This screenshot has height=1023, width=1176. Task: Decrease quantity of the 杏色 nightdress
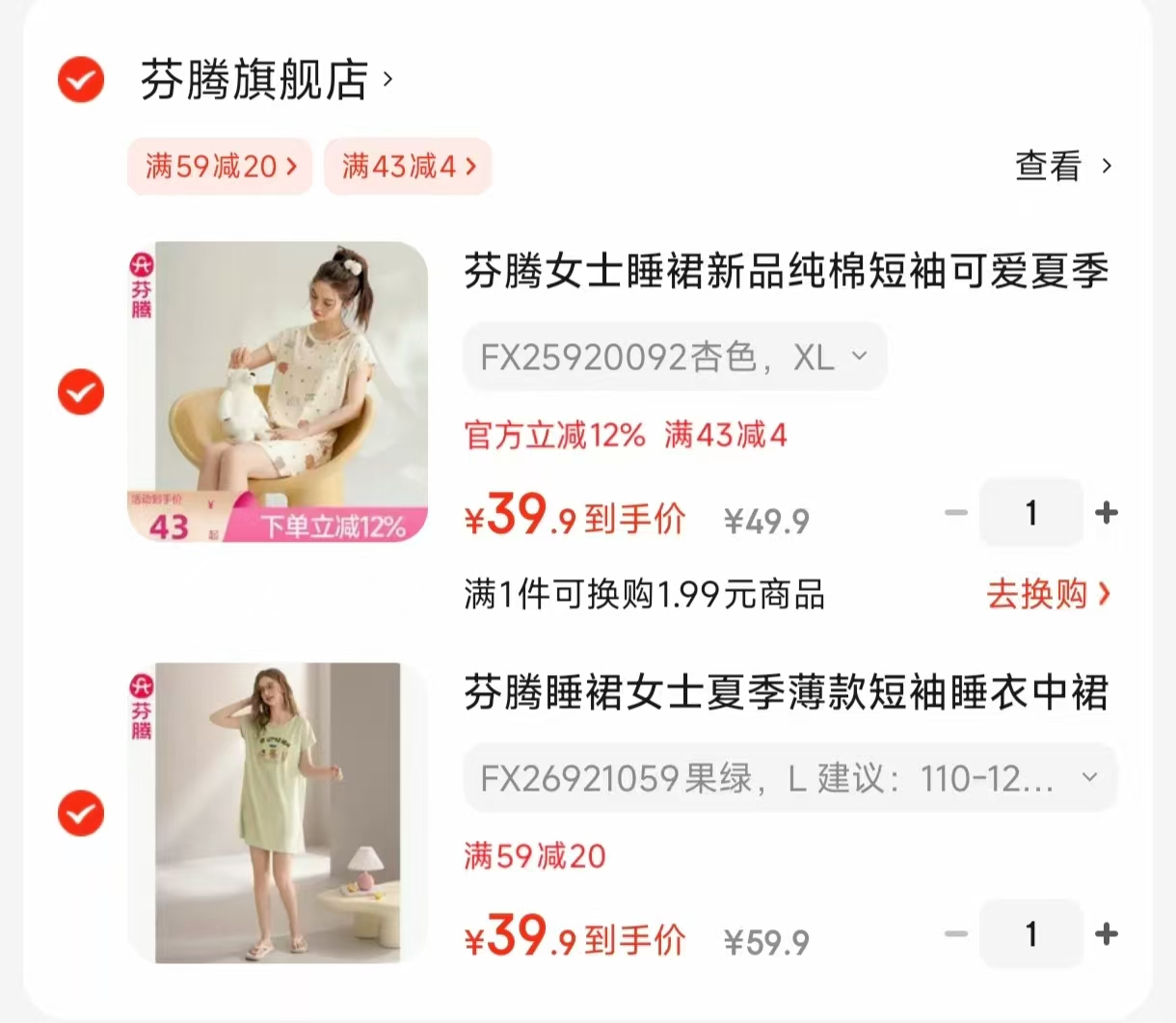click(x=955, y=513)
